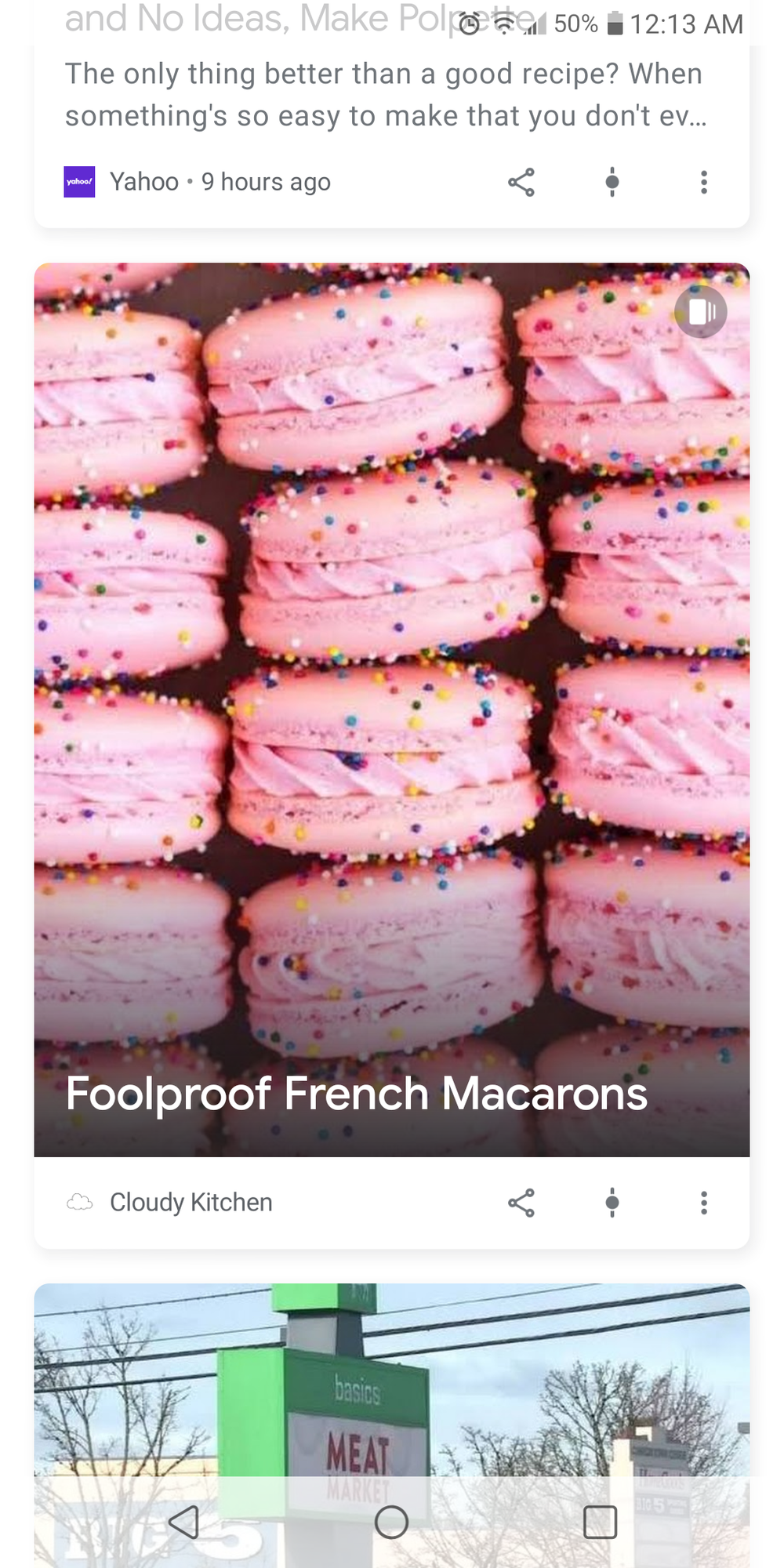Open the recent apps view

[600, 1522]
